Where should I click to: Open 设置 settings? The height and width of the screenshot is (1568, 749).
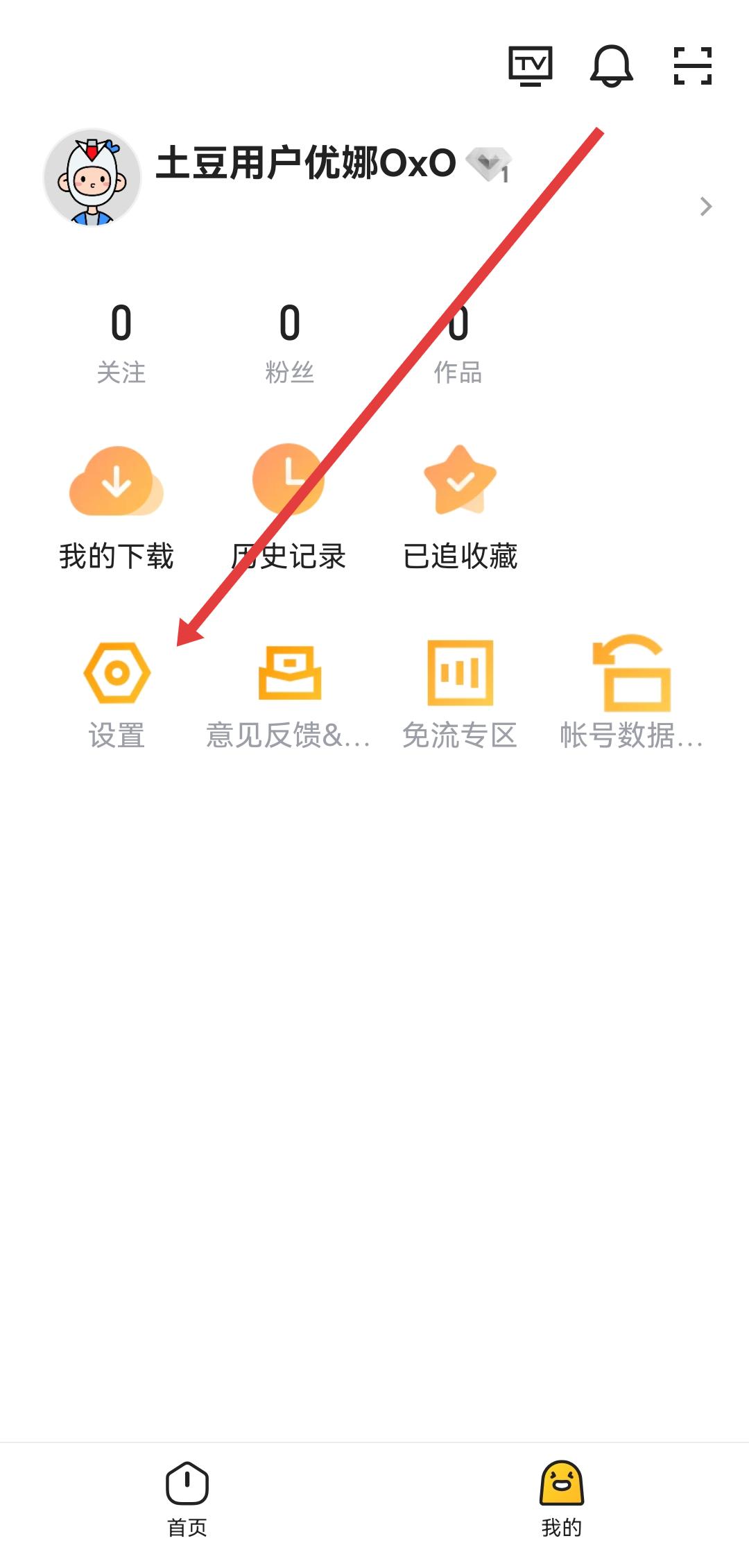(x=117, y=695)
